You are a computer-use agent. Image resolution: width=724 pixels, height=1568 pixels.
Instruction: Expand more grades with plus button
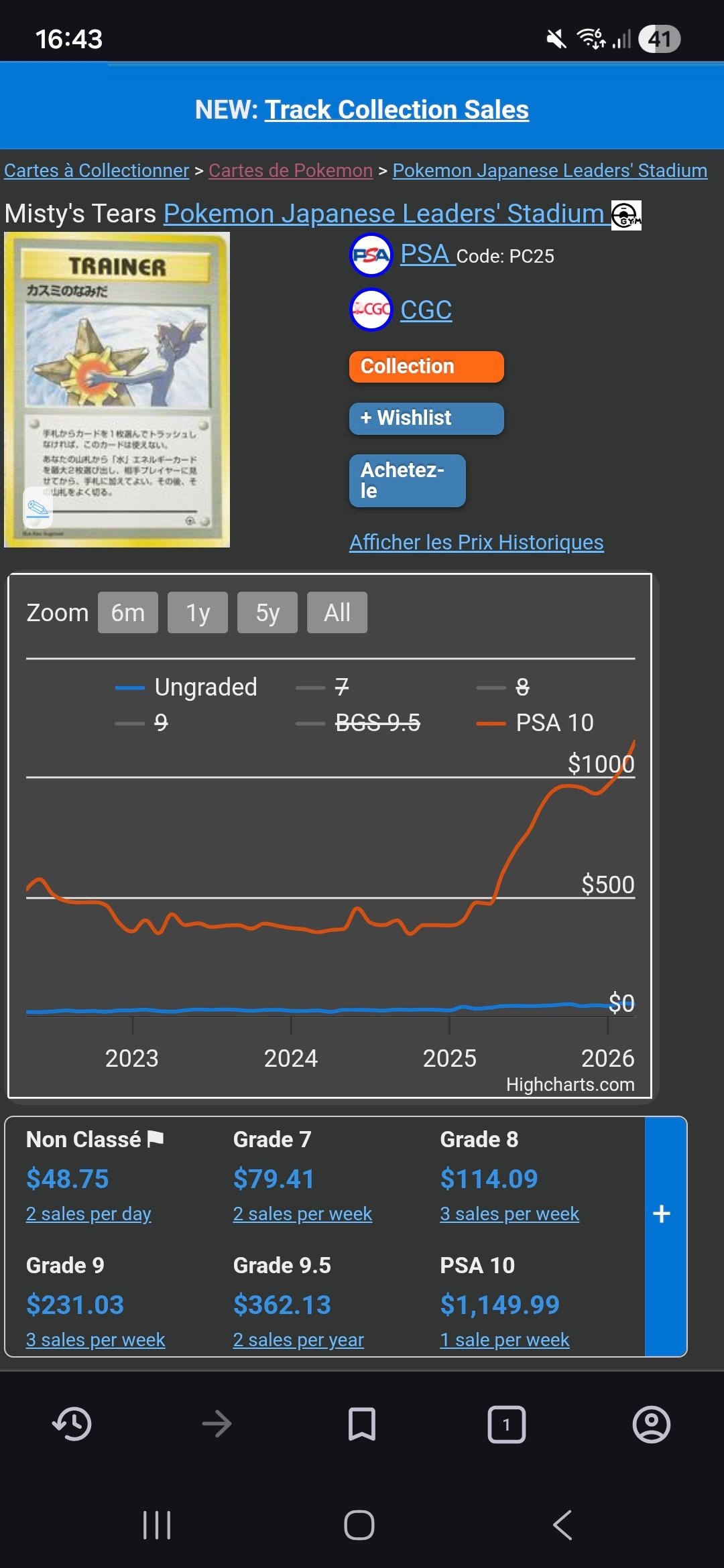click(x=662, y=1214)
